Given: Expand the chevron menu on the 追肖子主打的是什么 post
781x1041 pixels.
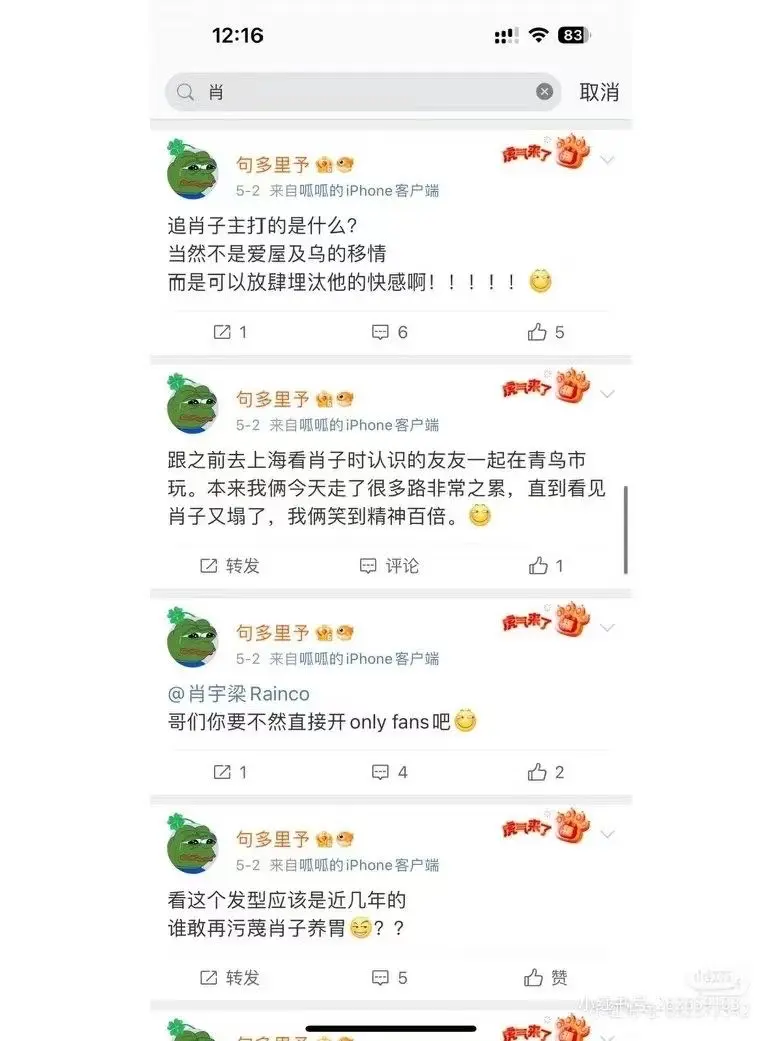Looking at the screenshot, I should (607, 160).
